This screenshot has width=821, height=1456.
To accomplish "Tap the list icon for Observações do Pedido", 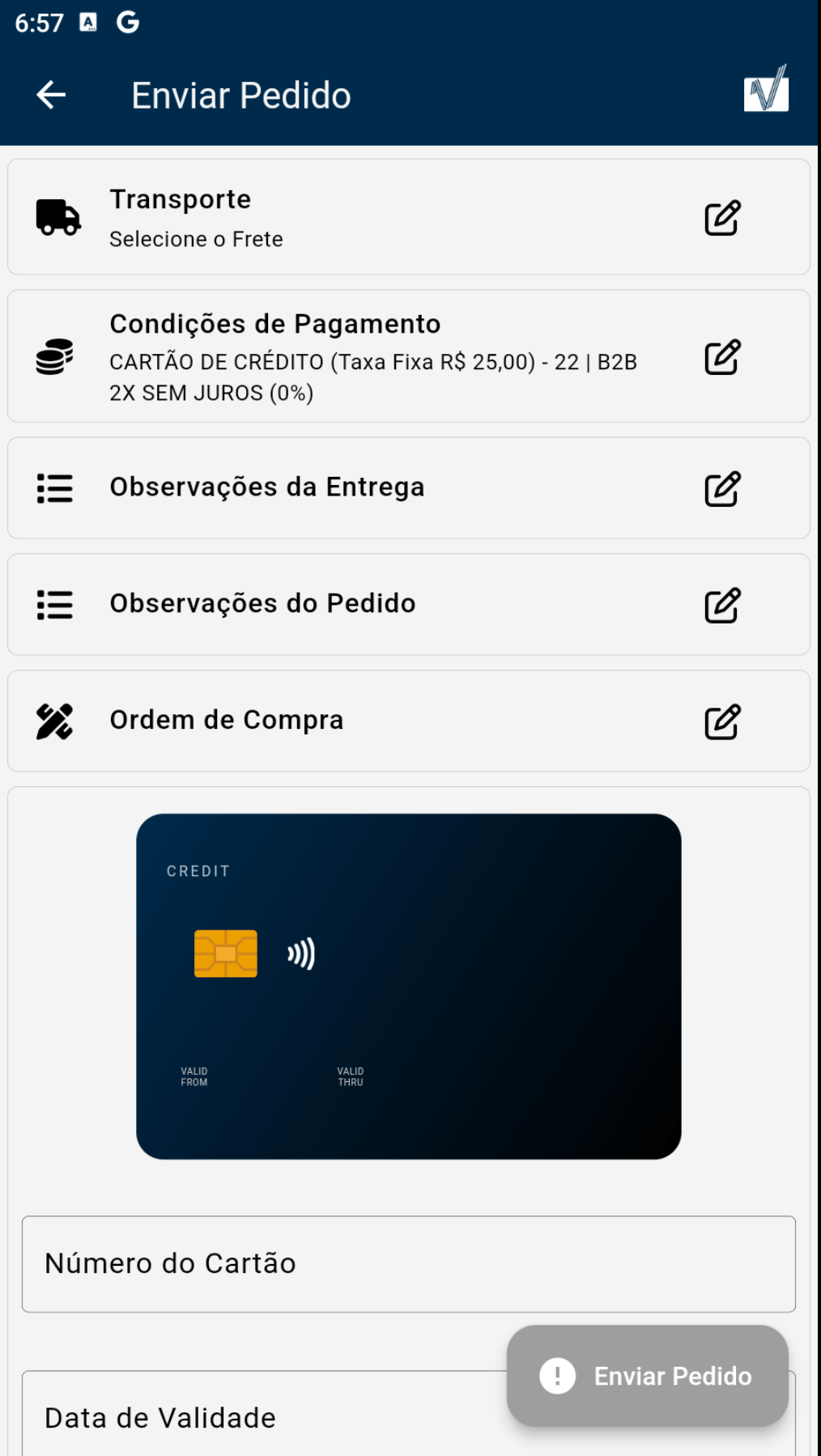I will point(53,604).
